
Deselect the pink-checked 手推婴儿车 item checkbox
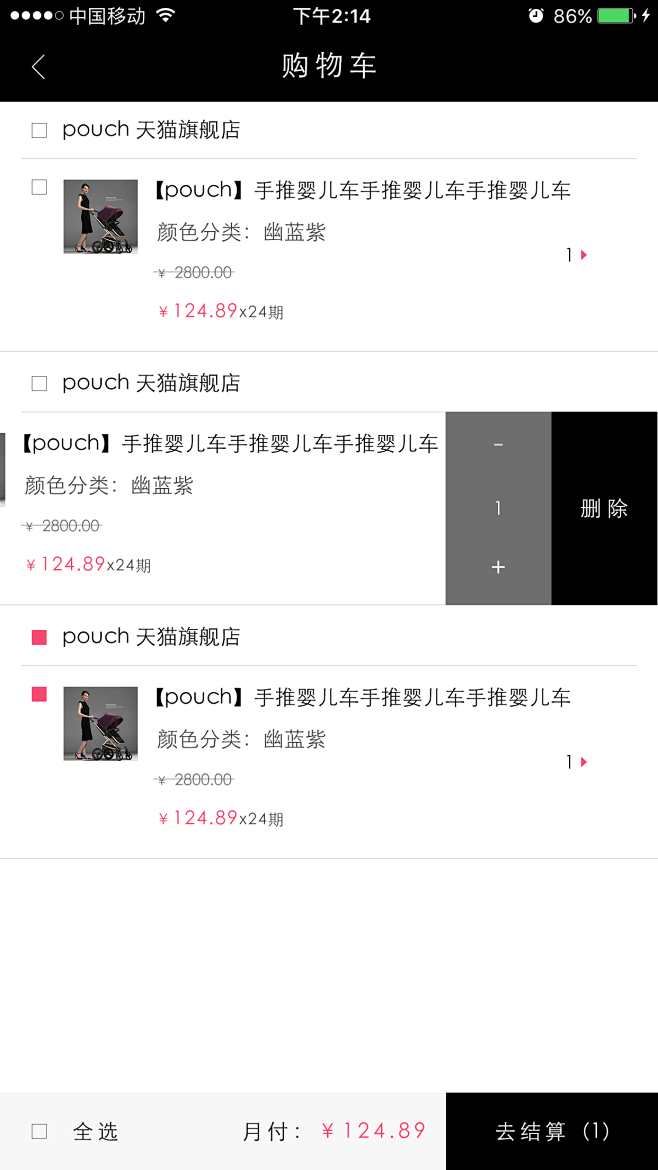[39, 694]
